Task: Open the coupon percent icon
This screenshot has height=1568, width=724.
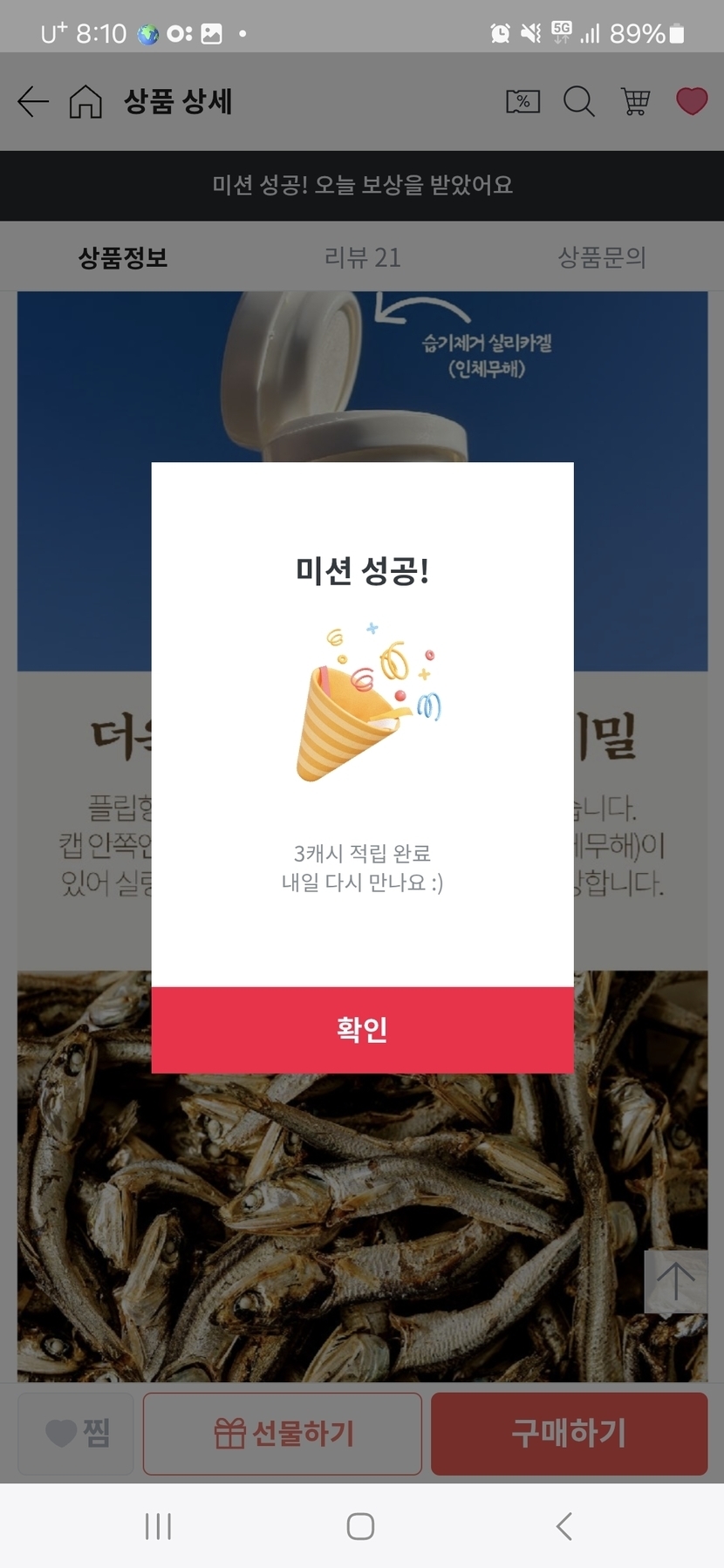Action: click(523, 102)
